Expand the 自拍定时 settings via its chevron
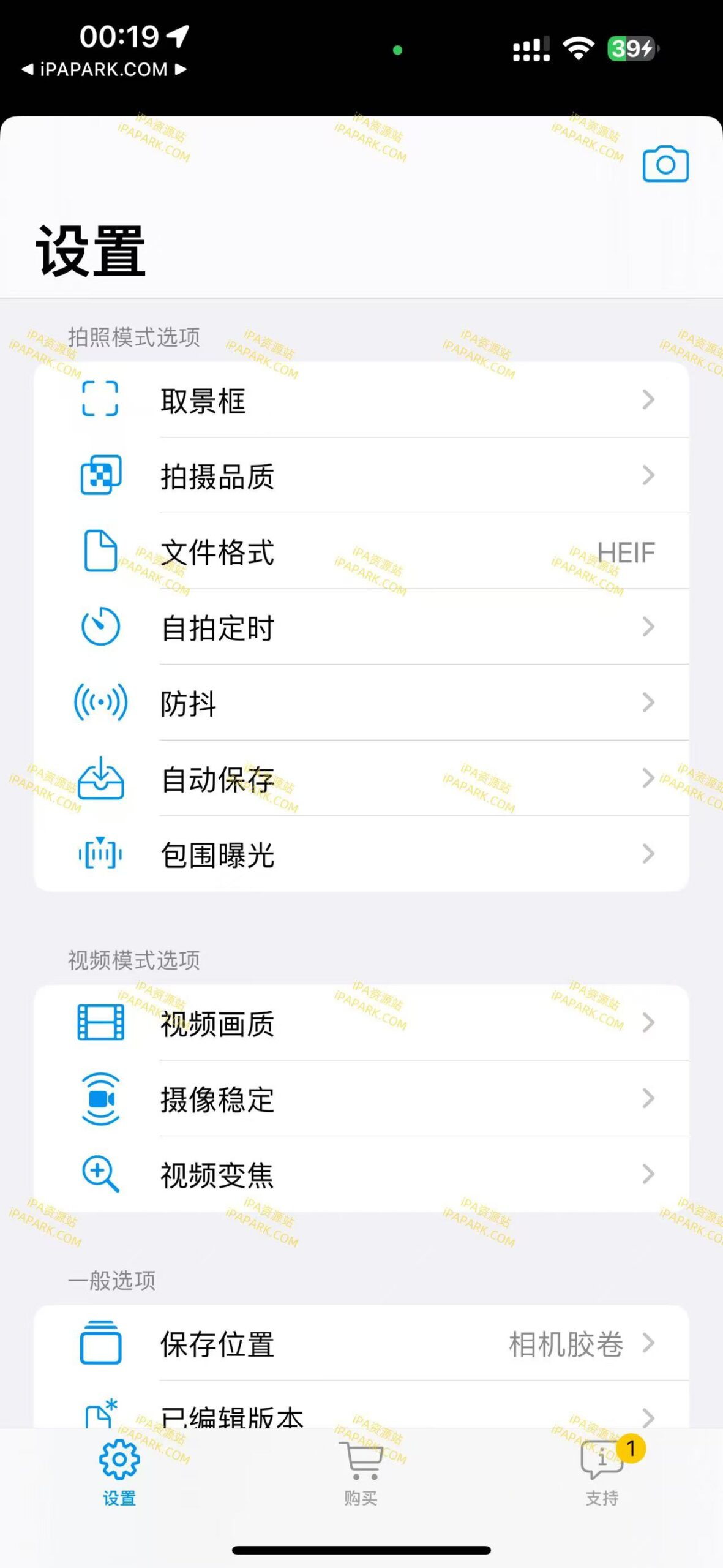Screen dimensions: 723x1568 click(x=648, y=627)
